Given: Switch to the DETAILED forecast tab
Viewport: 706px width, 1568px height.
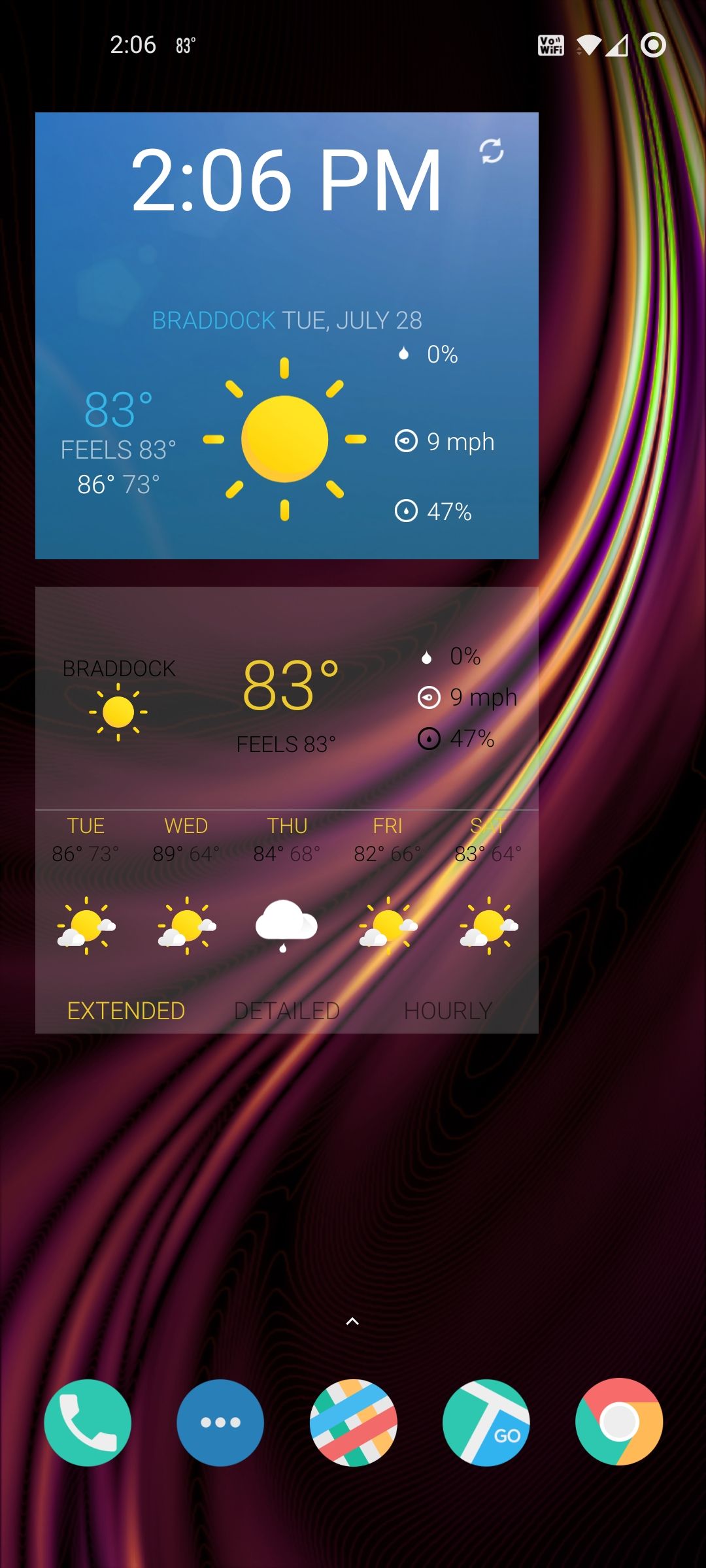Looking at the screenshot, I should click(x=287, y=1010).
